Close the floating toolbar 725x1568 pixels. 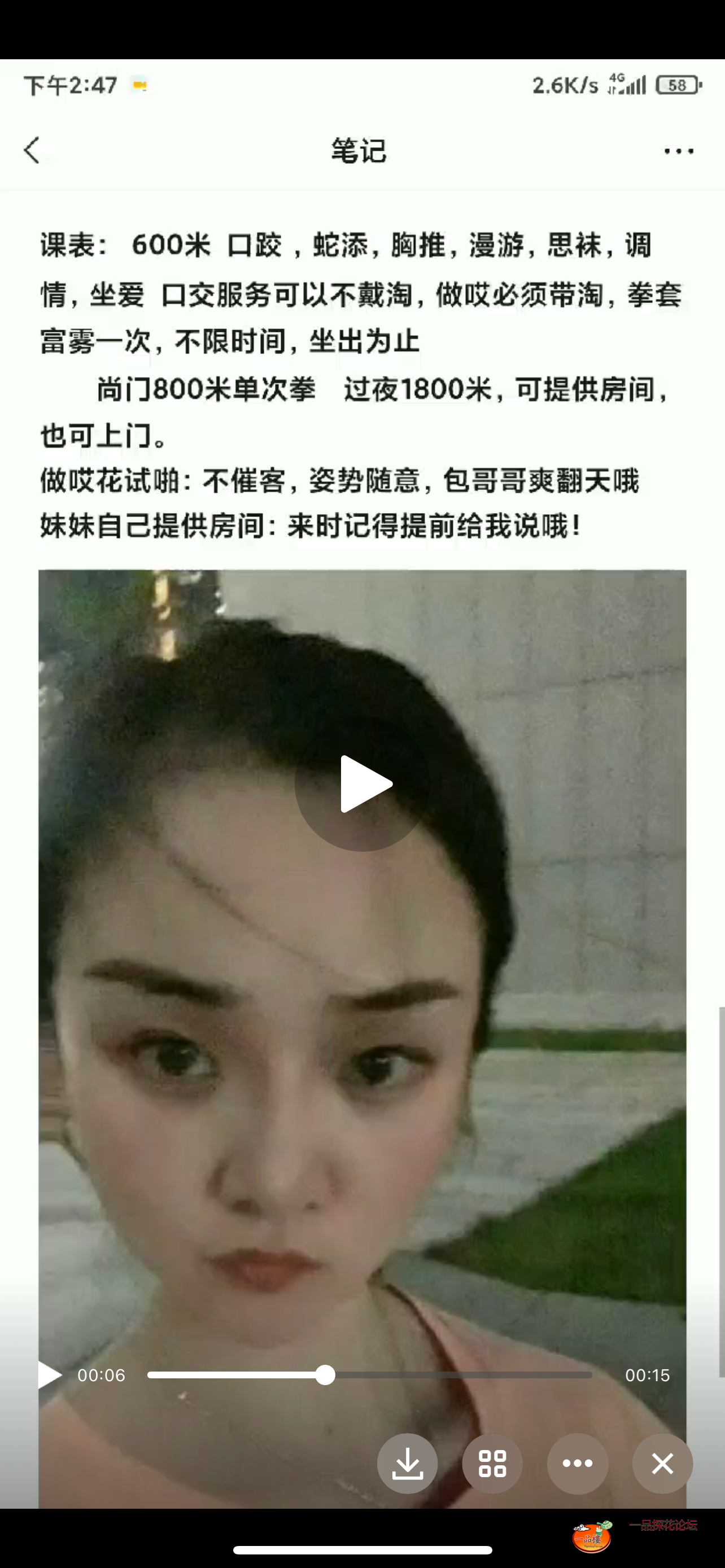click(x=662, y=1462)
